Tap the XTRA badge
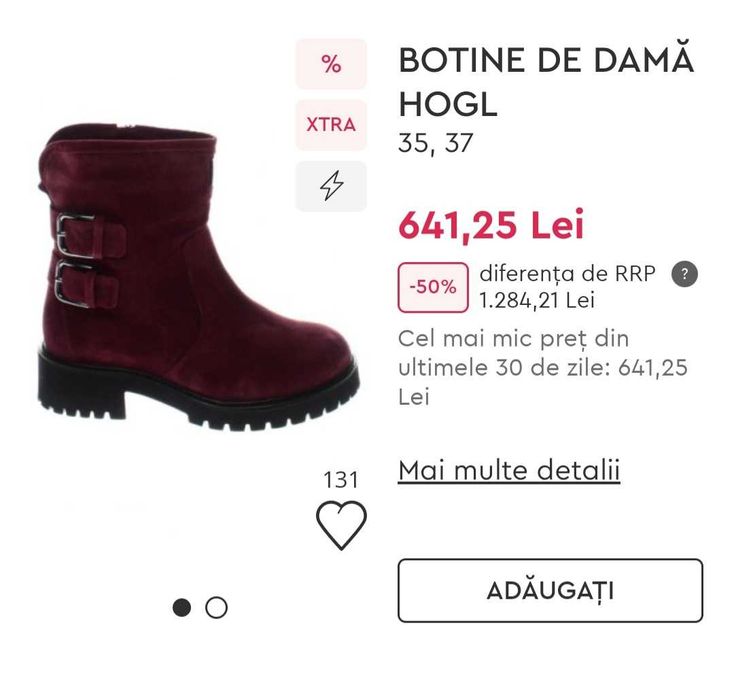The image size is (734, 699). click(331, 125)
